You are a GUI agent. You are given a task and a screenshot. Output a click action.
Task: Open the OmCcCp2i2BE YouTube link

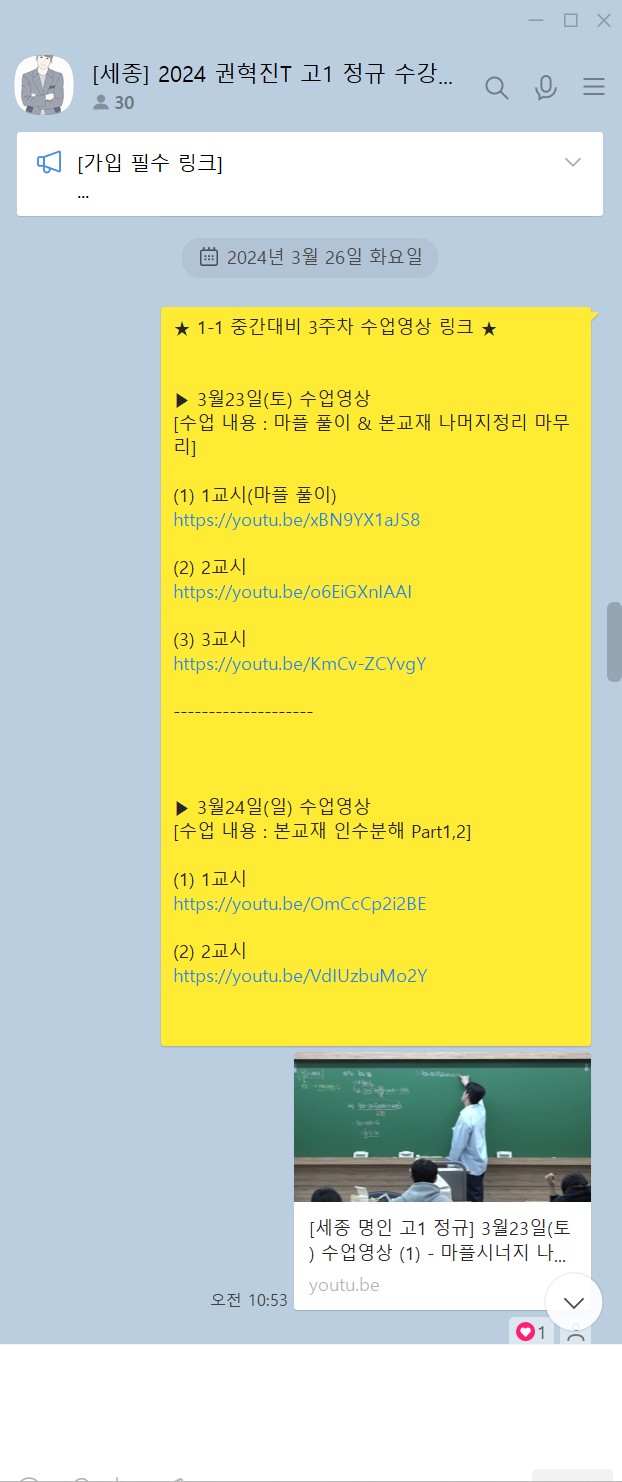click(299, 904)
